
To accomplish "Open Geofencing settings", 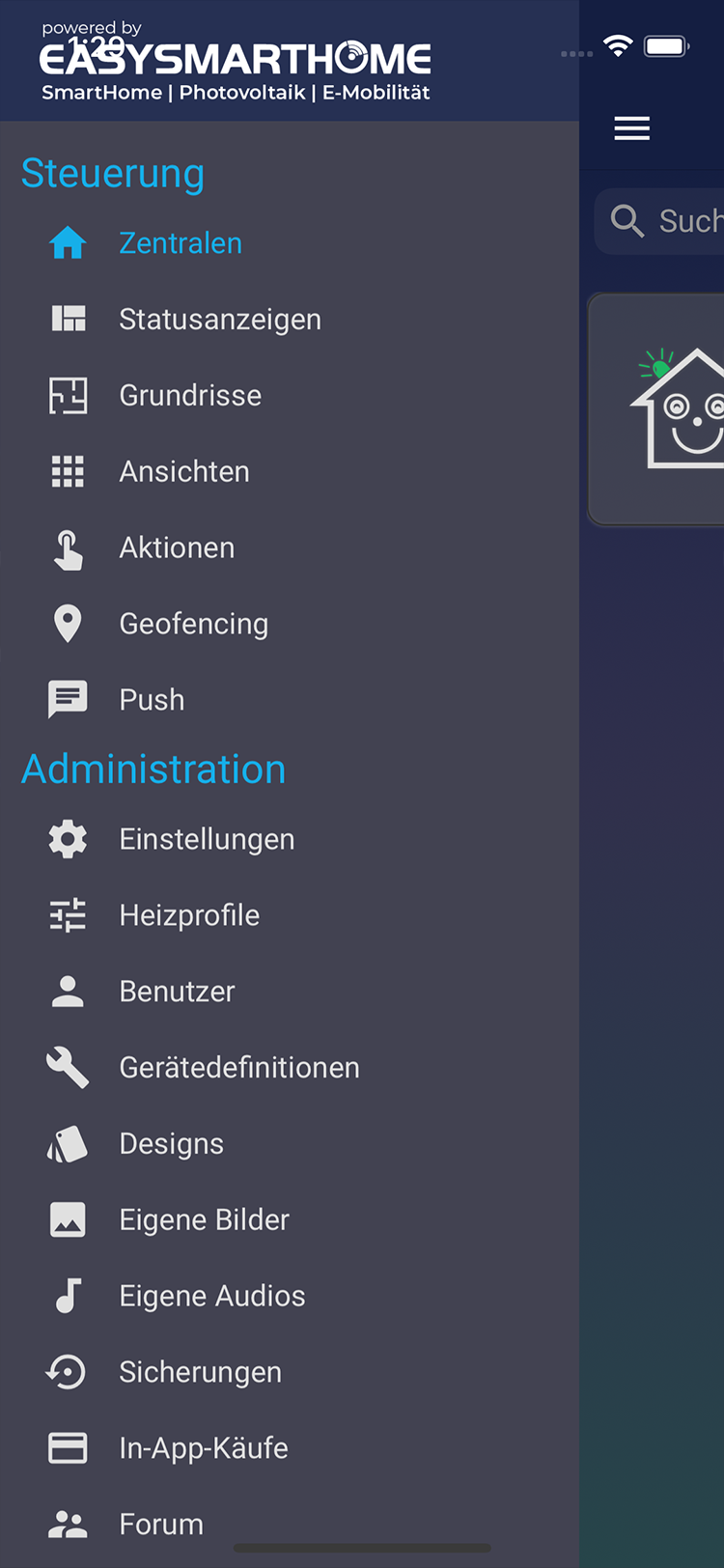I will point(290,624).
